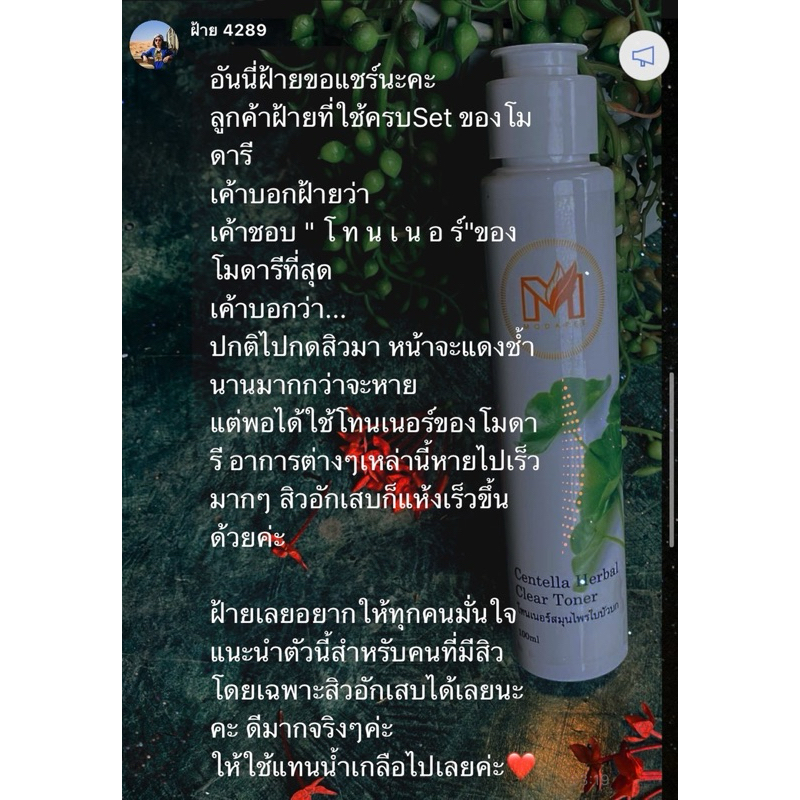Tap the megaphone announcement icon
This screenshot has height=800, width=800.
pyautogui.click(x=644, y=56)
